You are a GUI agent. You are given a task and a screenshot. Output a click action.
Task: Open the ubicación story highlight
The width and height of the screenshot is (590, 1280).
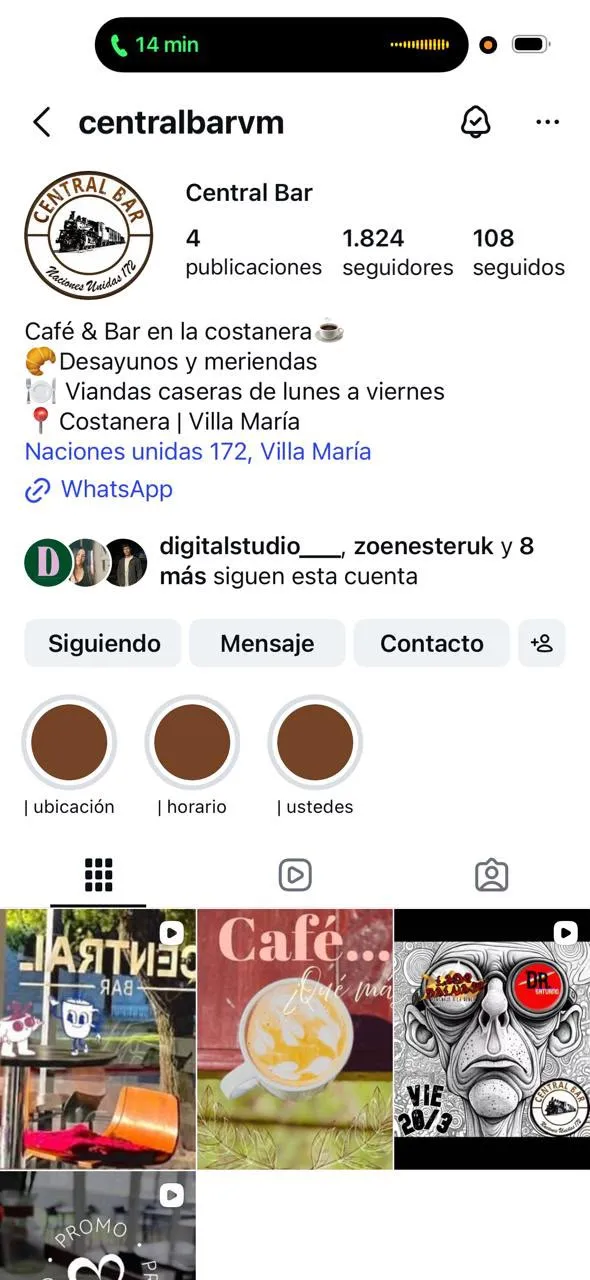(x=69, y=742)
